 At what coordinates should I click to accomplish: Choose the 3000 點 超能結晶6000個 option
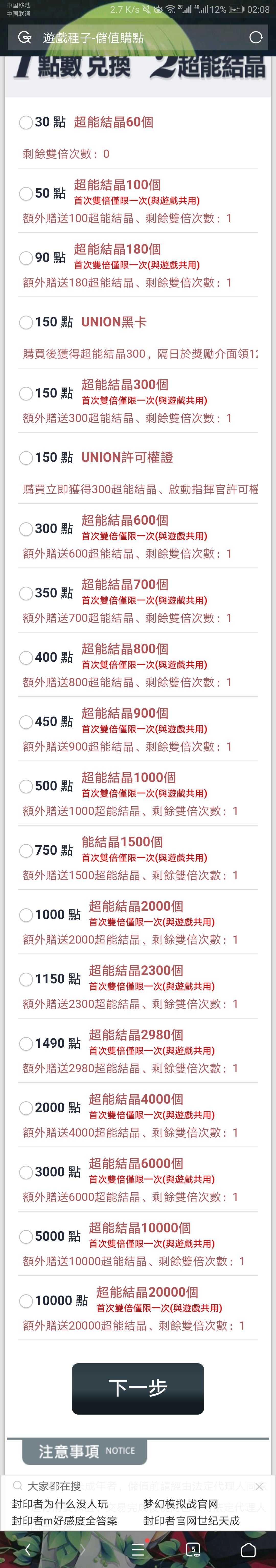[26, 1172]
